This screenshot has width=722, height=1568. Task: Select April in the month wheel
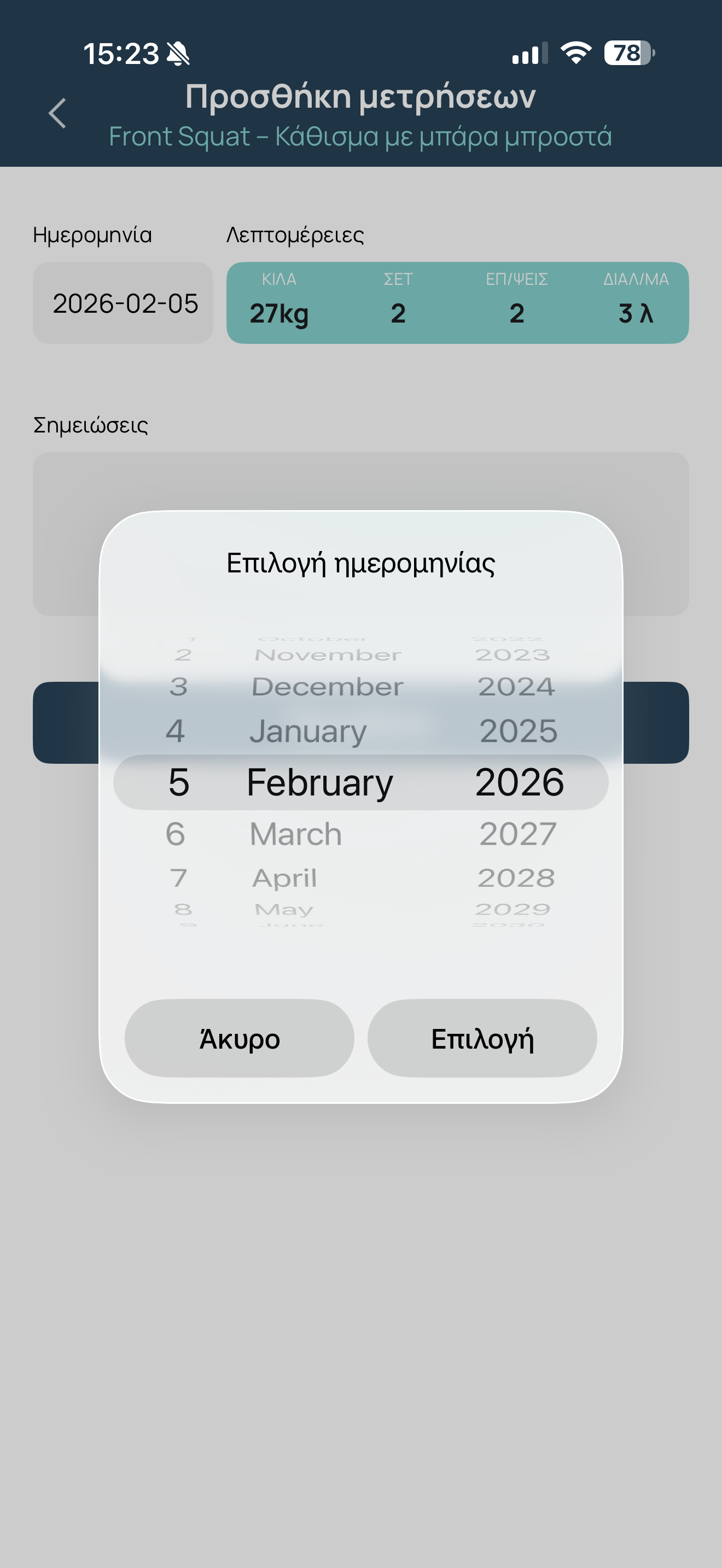pyautogui.click(x=285, y=877)
